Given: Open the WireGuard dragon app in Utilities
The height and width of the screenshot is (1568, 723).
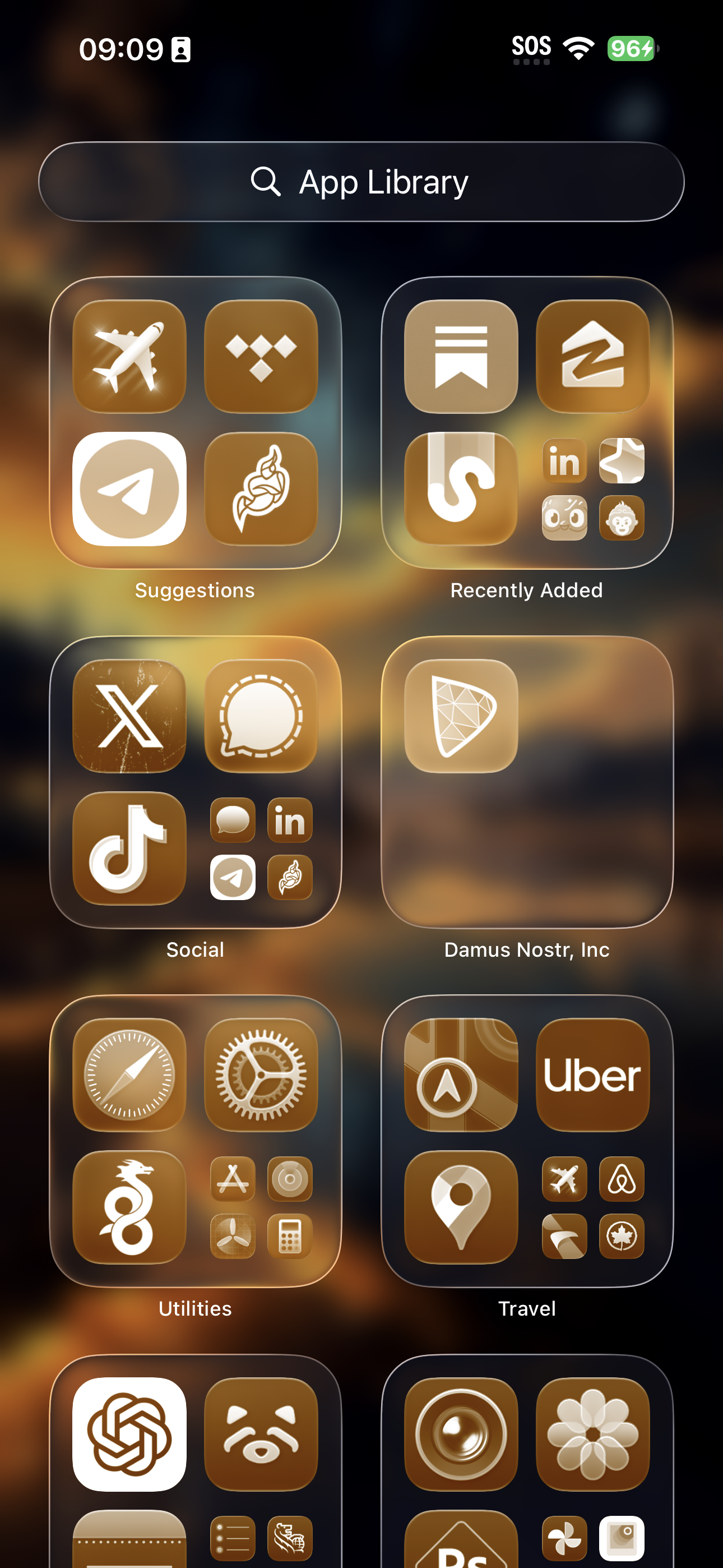Looking at the screenshot, I should tap(129, 1207).
